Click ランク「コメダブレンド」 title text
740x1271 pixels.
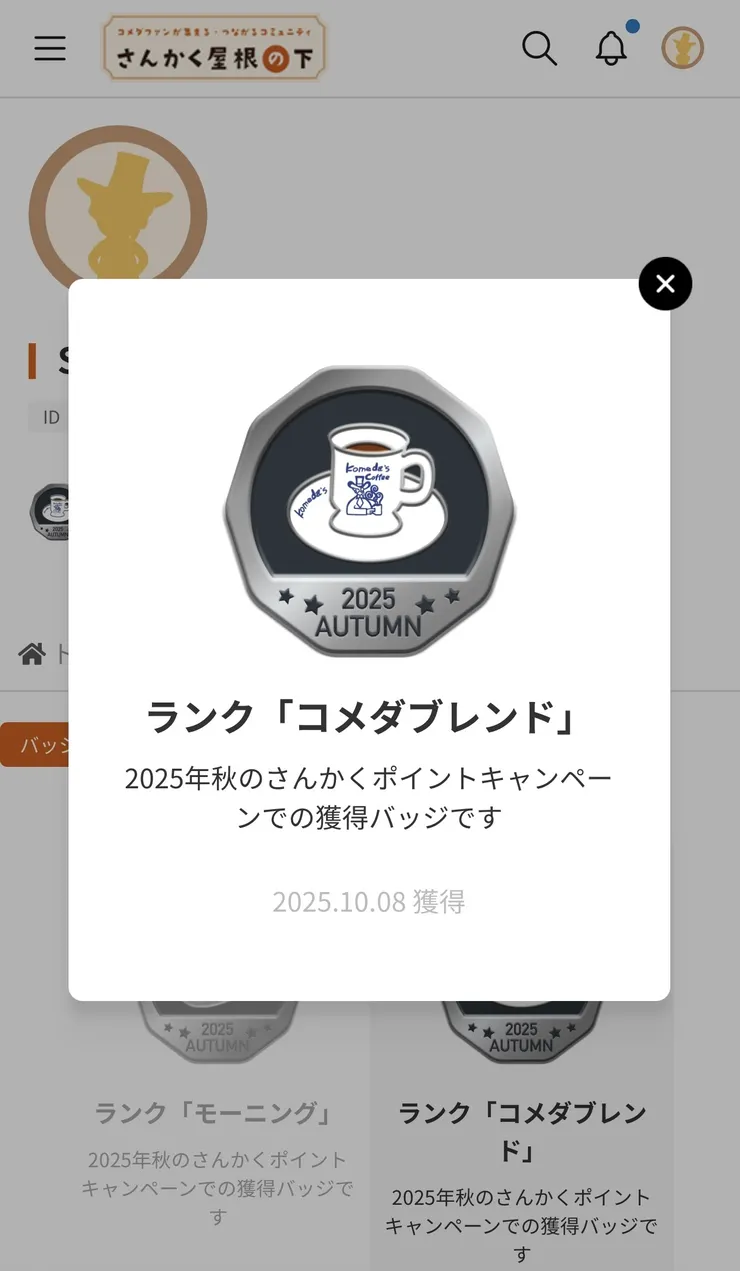coord(370,714)
